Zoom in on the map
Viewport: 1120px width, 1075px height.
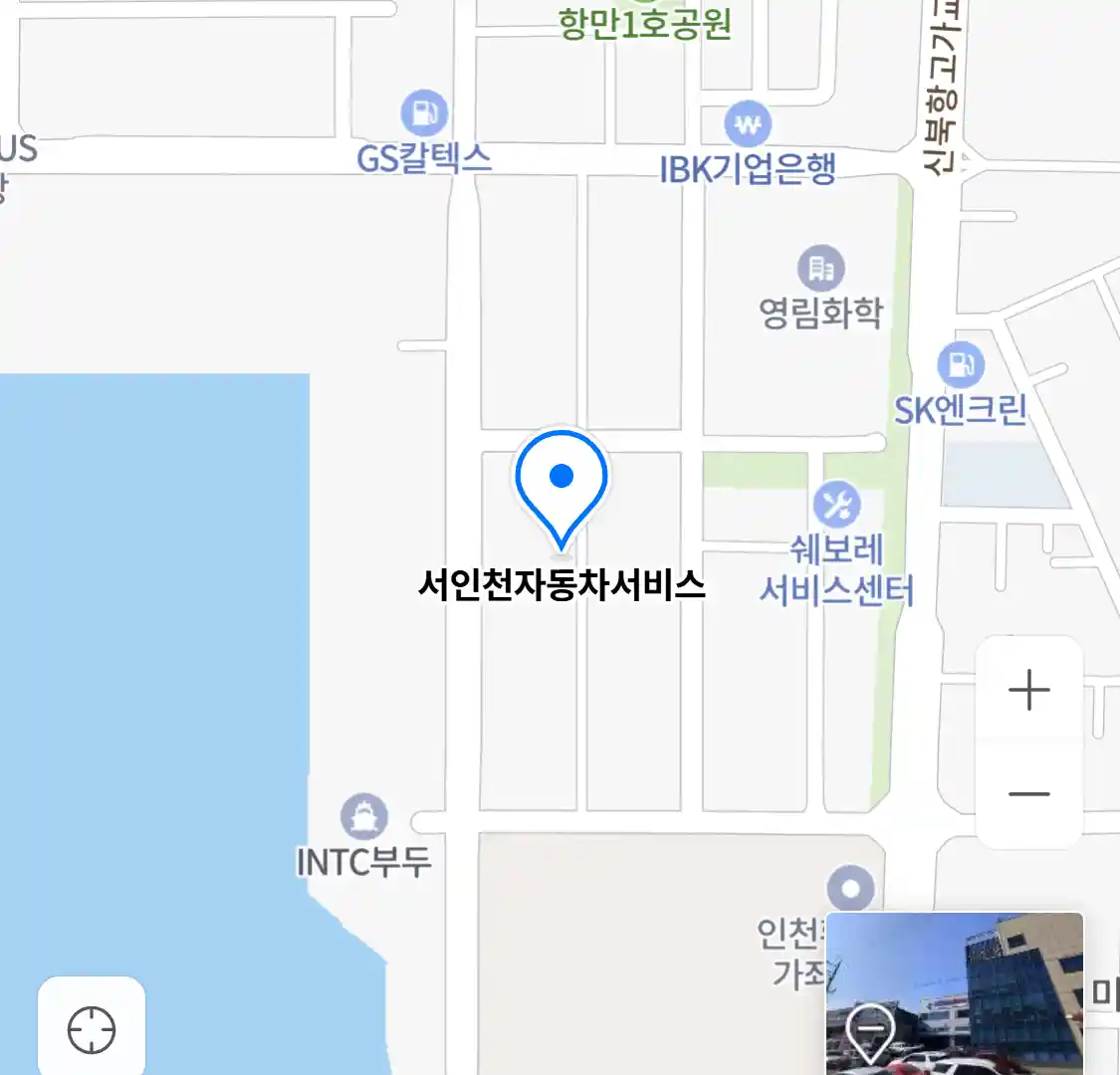tap(1028, 690)
